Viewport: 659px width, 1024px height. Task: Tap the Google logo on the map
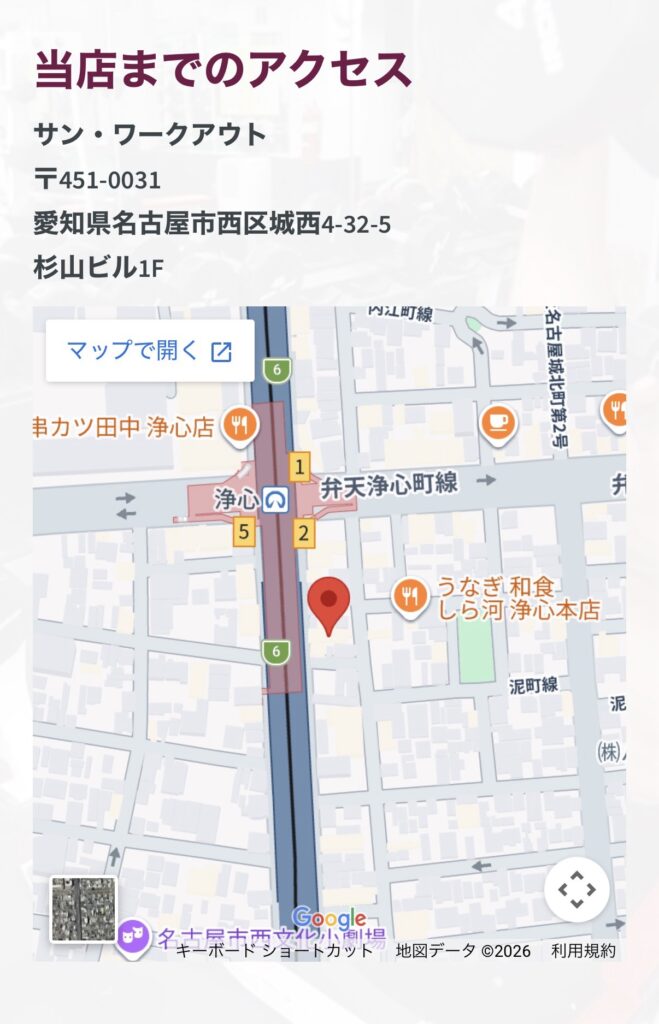tap(329, 918)
